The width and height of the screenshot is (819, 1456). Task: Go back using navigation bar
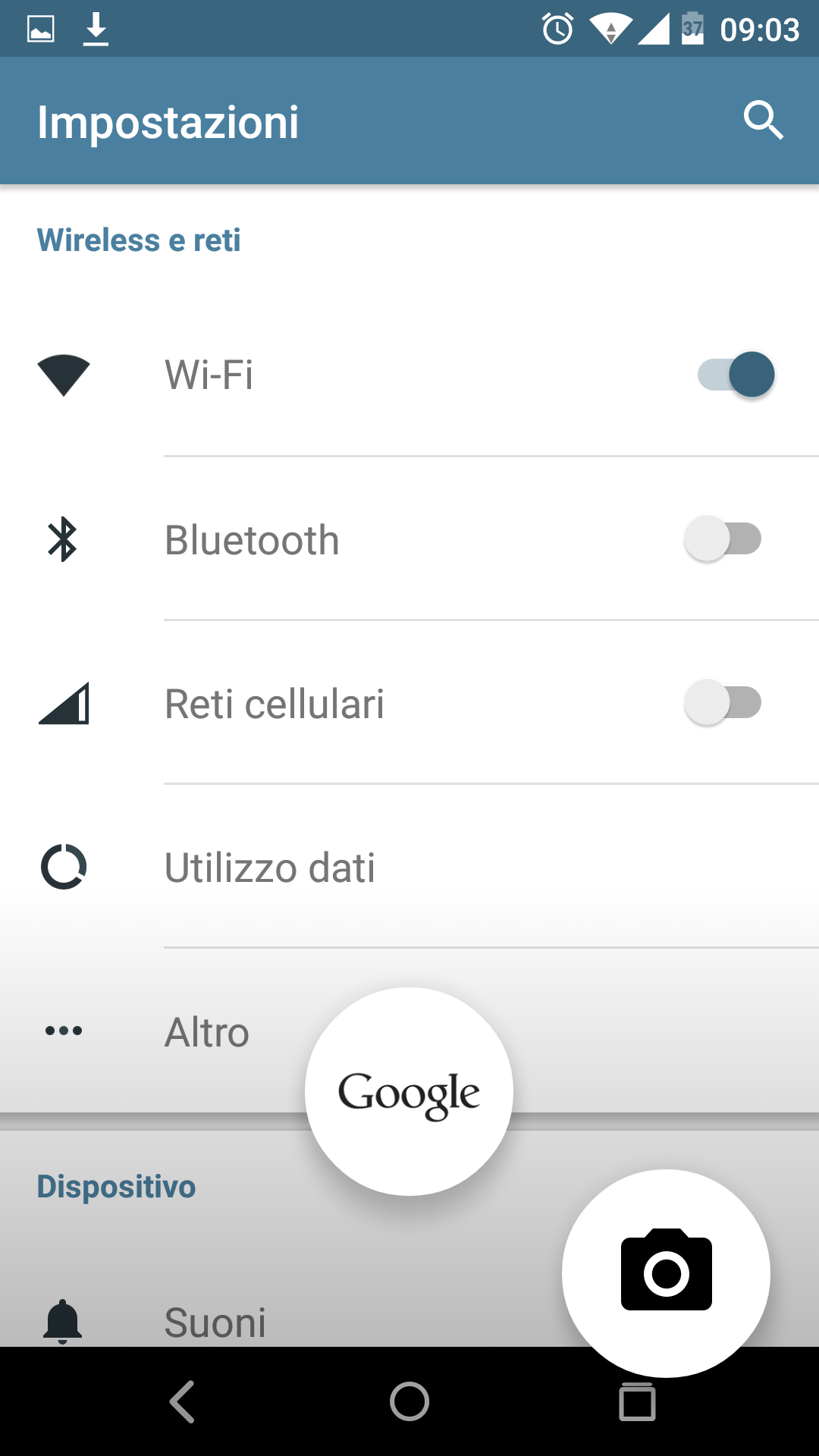point(182,1401)
